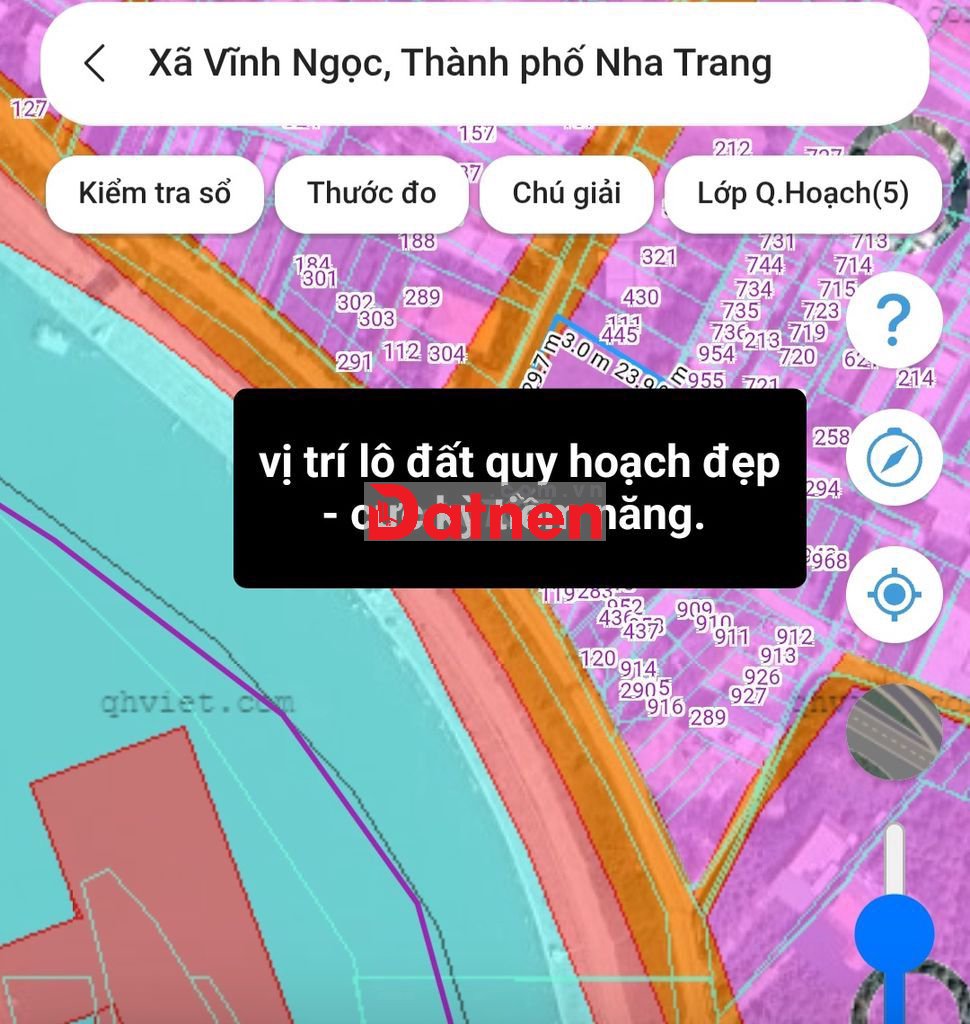The height and width of the screenshot is (1024, 970).
Task: Open the Chú giải legend
Action: coord(566,194)
